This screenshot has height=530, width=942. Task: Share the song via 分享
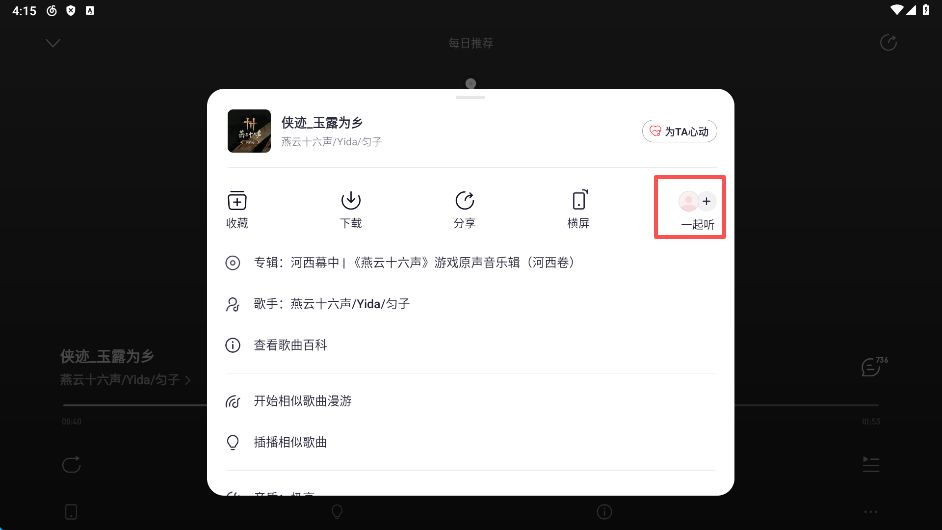[464, 208]
